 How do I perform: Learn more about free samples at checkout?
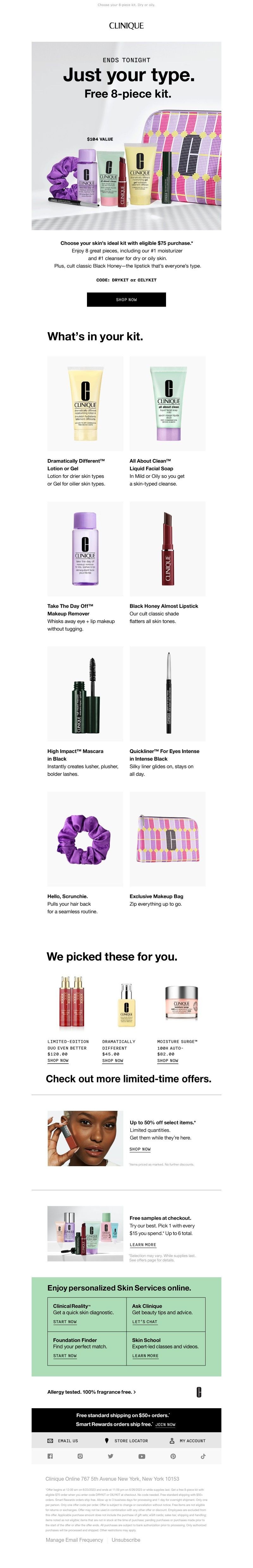pos(142,1245)
